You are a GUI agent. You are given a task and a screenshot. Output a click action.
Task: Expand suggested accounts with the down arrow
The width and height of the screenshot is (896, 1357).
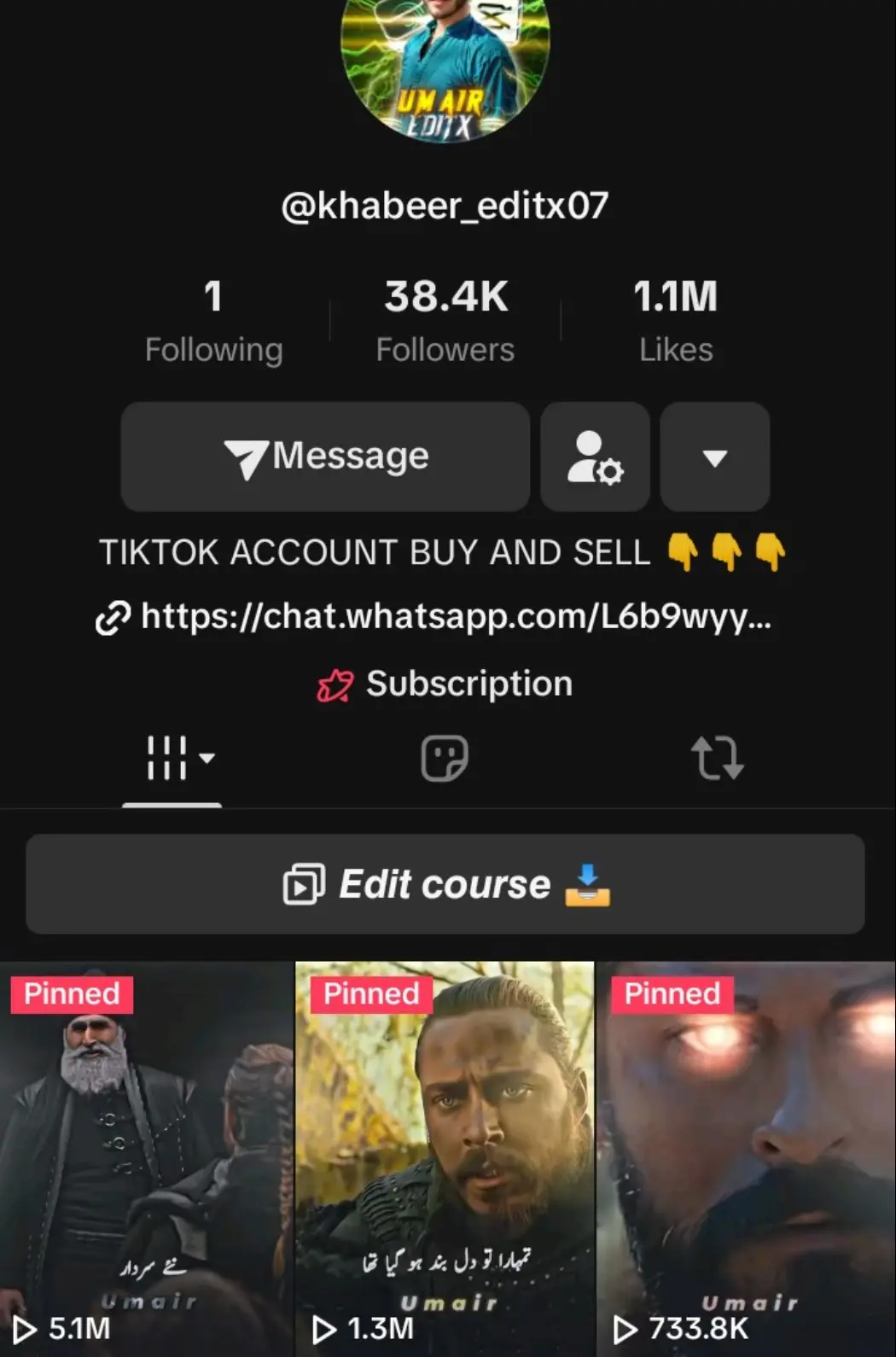tap(715, 457)
